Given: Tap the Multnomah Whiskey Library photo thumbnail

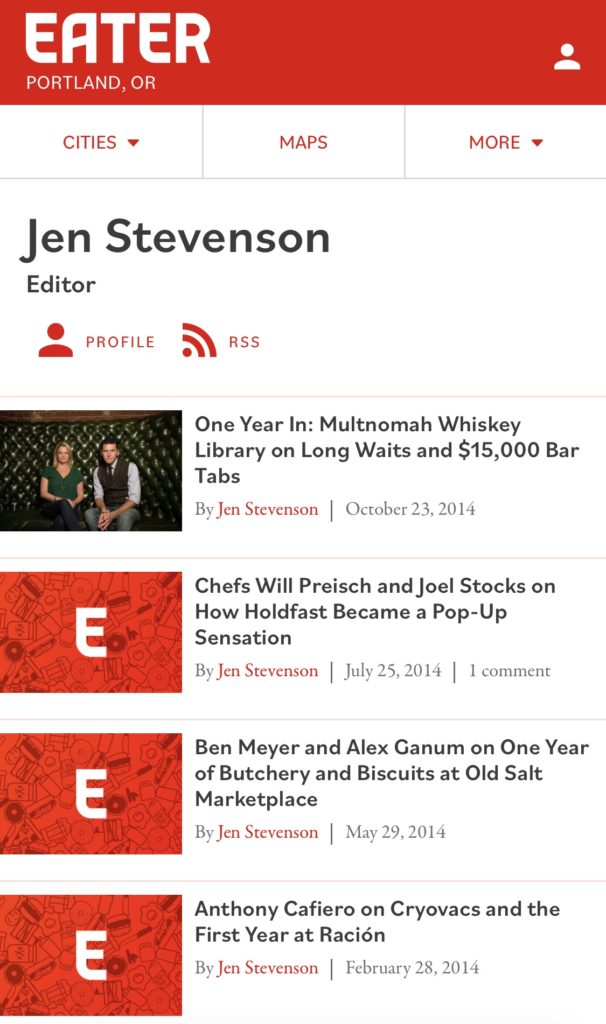Looking at the screenshot, I should click(91, 470).
